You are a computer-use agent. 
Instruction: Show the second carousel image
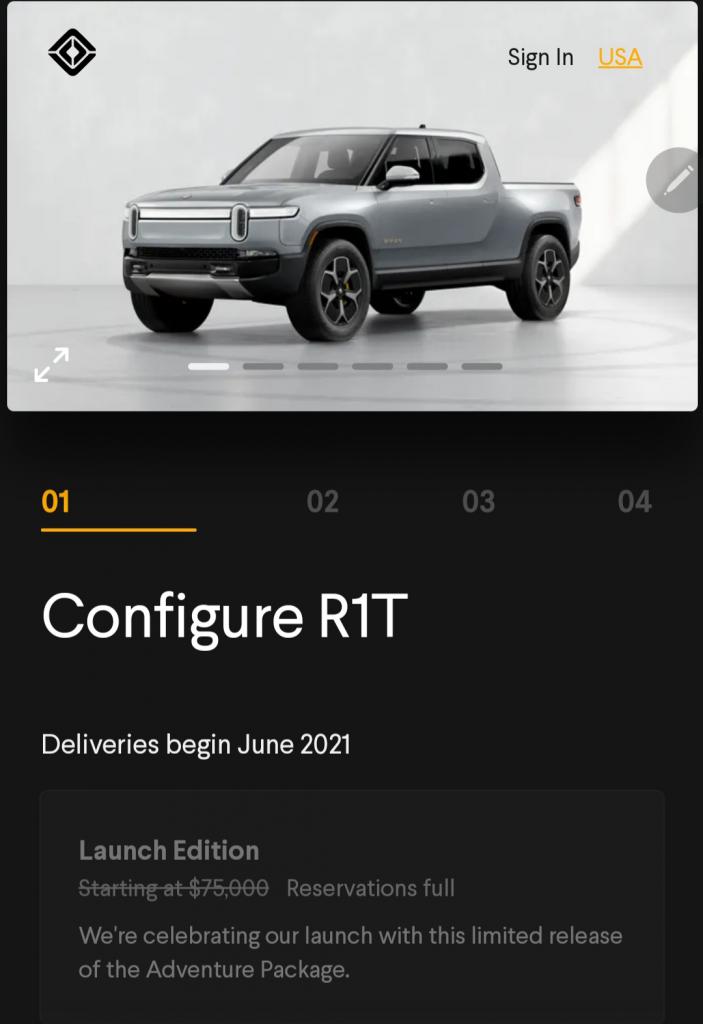click(x=263, y=366)
